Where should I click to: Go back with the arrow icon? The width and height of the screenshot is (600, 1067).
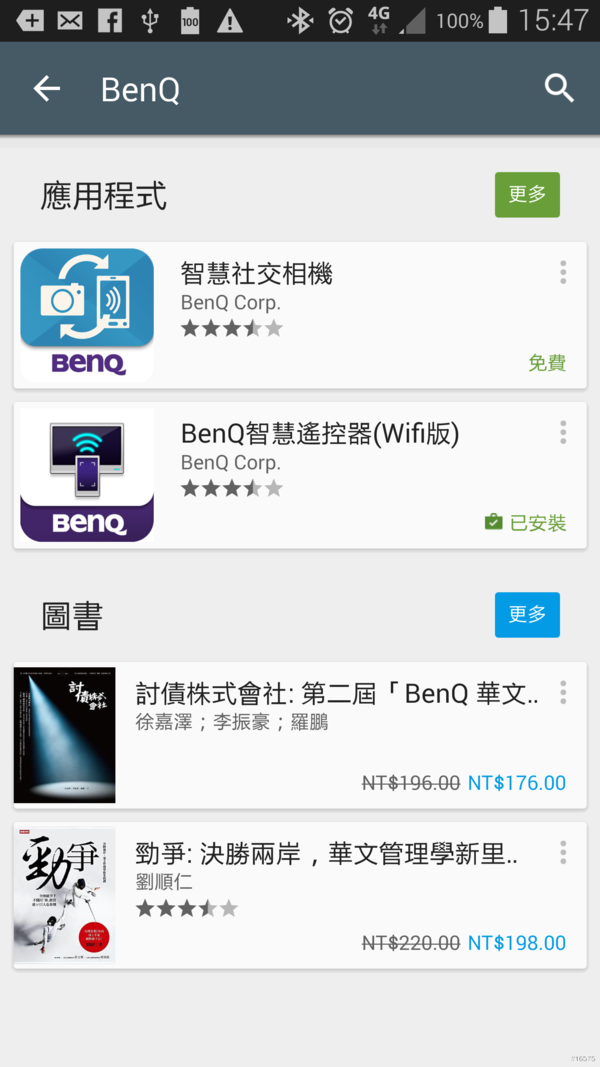47,89
